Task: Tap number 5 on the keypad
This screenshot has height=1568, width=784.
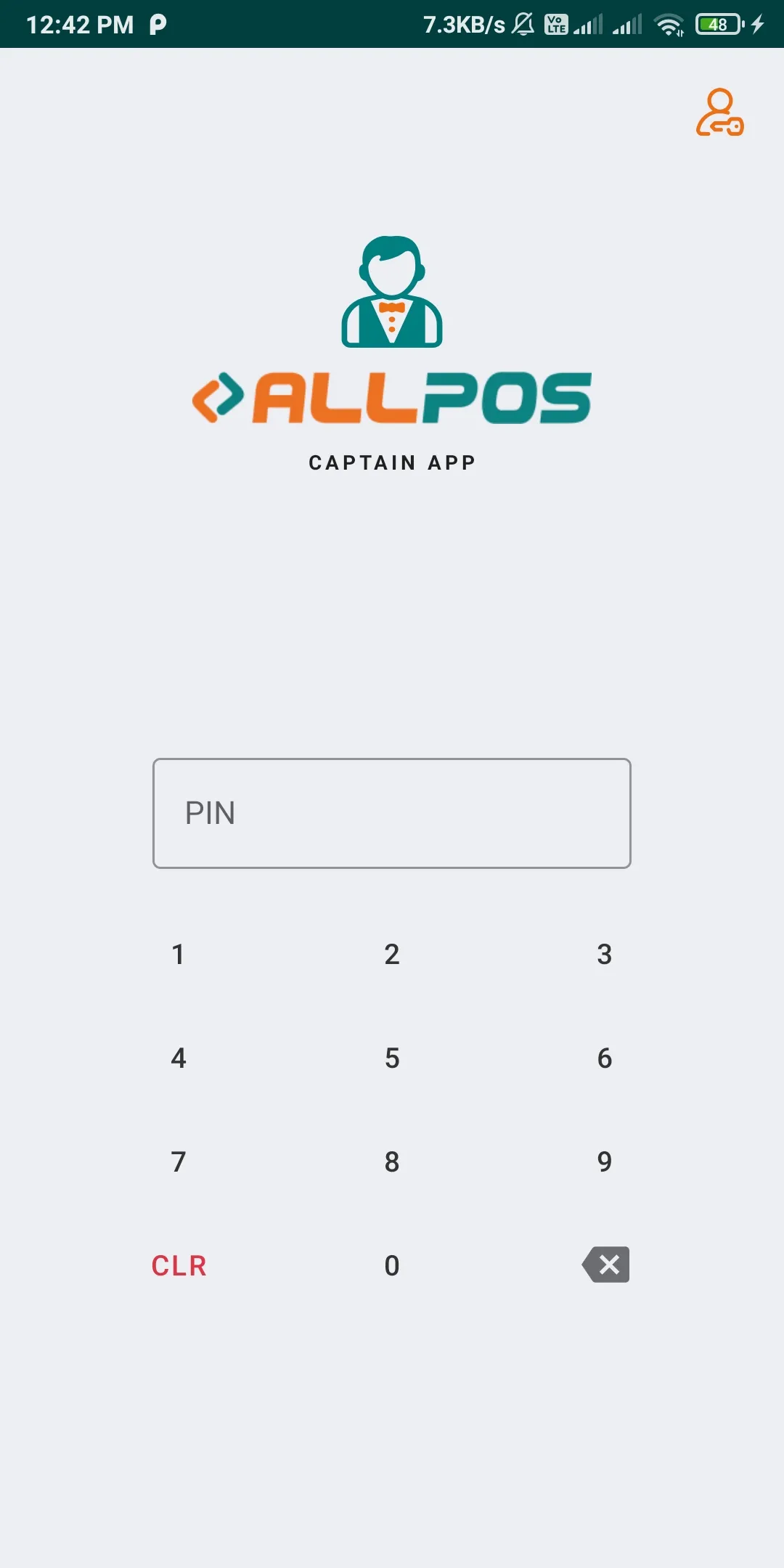Action: pyautogui.click(x=392, y=1058)
